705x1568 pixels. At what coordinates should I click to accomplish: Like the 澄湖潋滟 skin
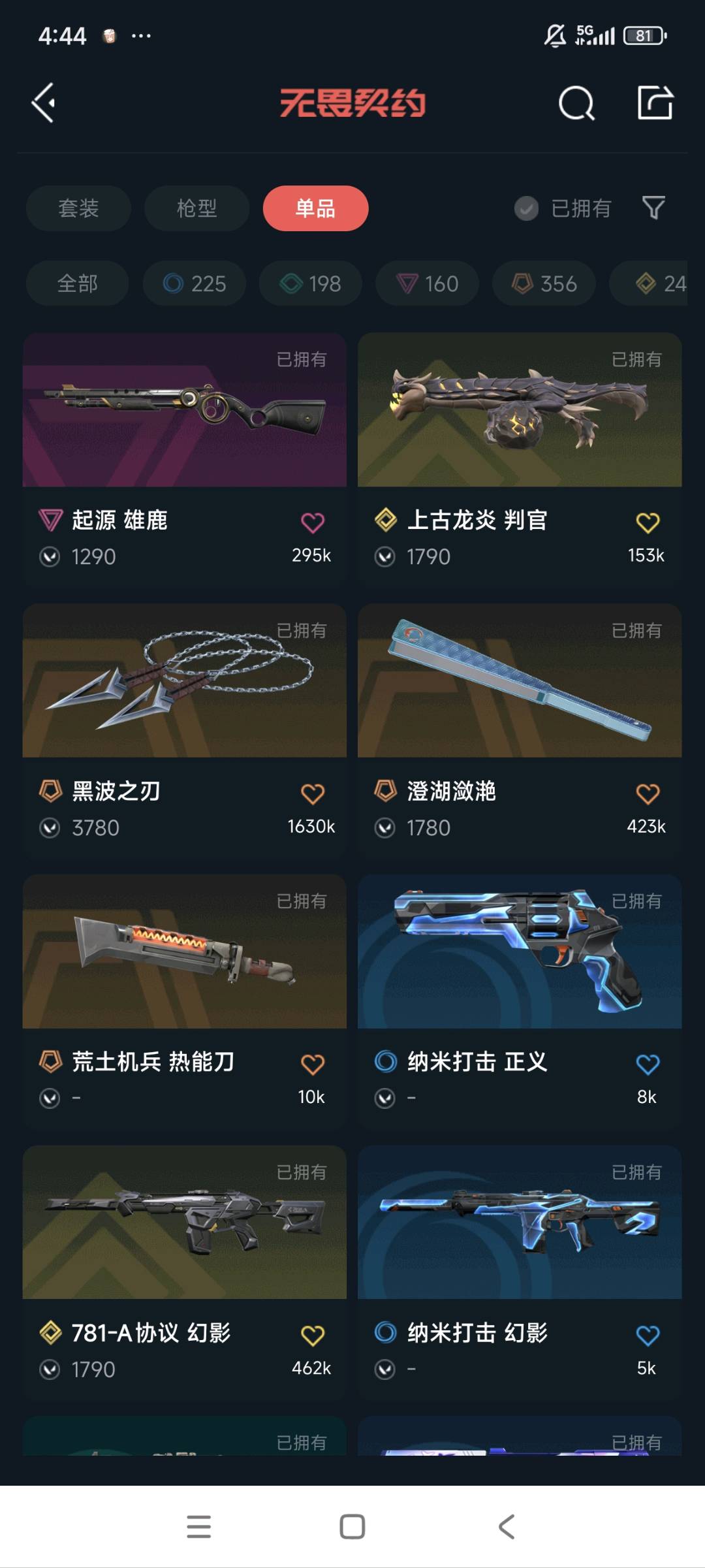tap(648, 793)
